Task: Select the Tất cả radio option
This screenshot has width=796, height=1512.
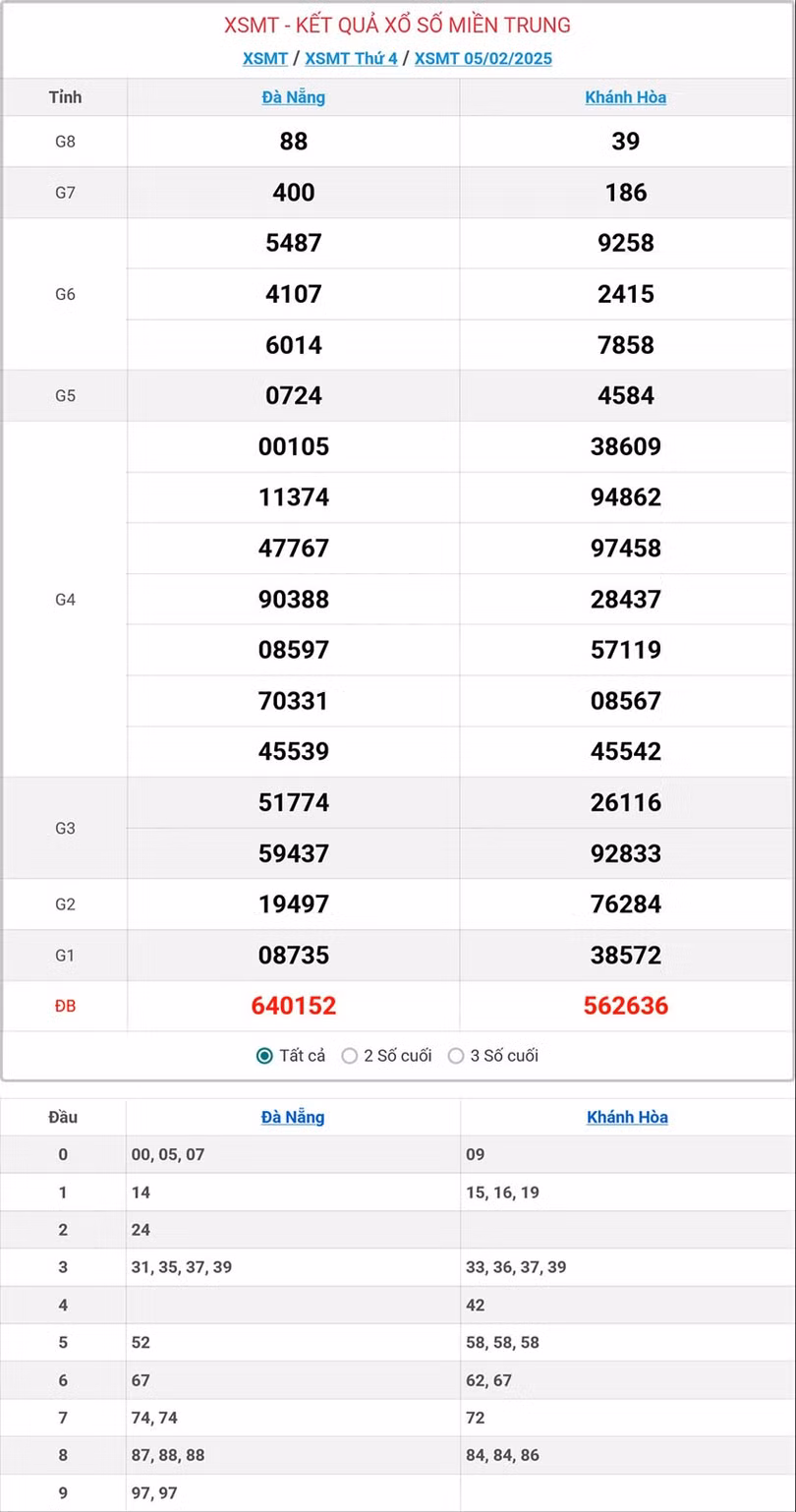Action: (264, 1056)
